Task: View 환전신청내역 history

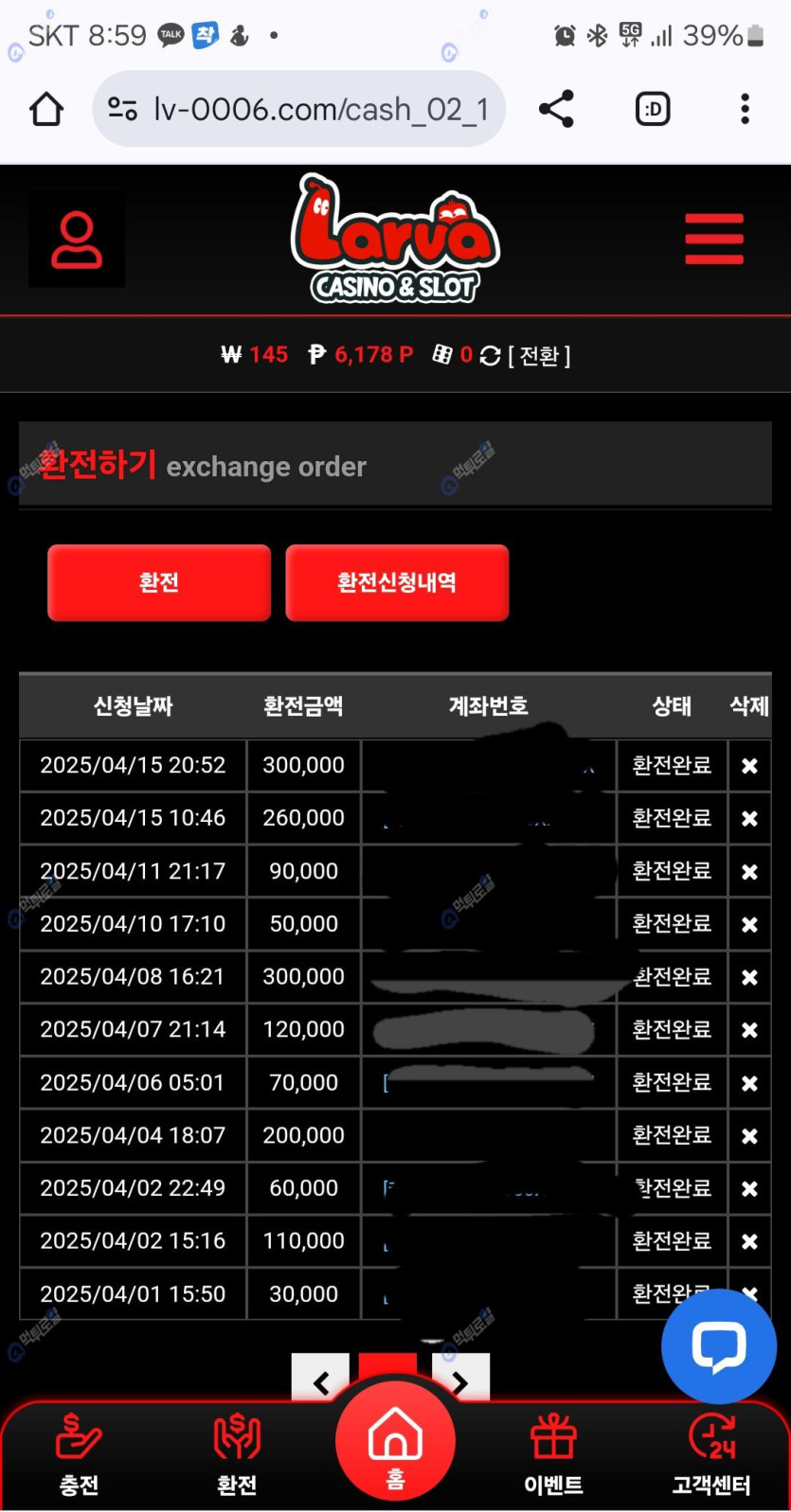Action: 397,582
